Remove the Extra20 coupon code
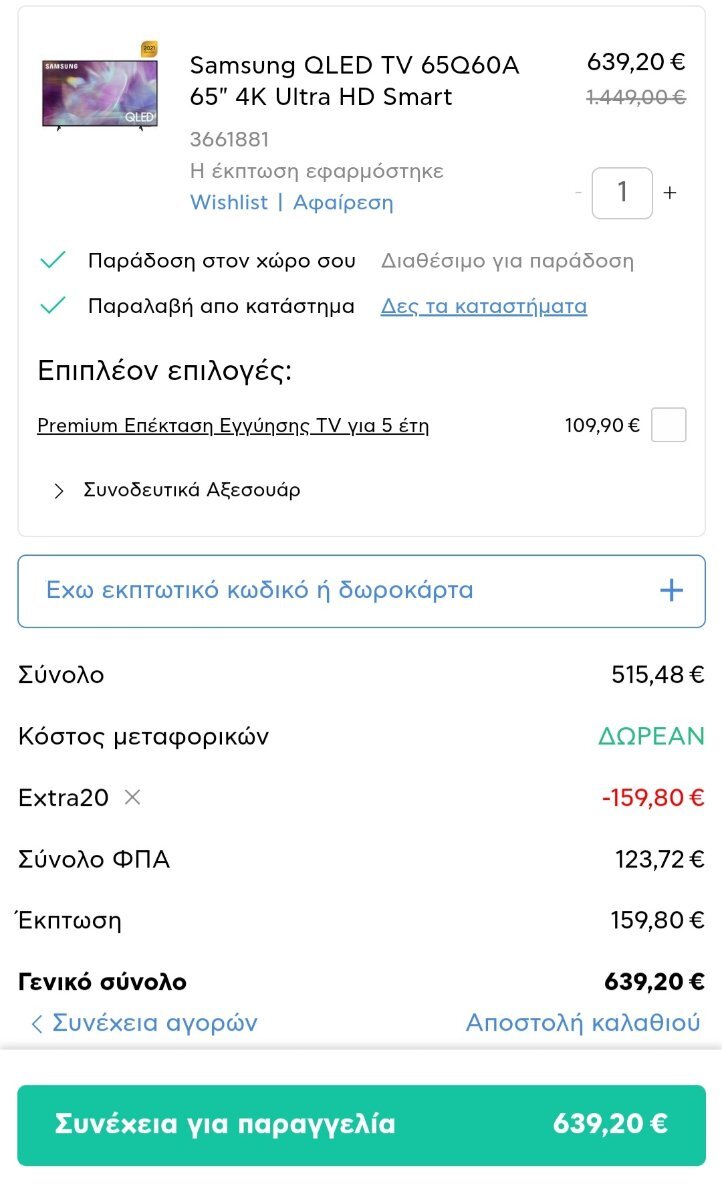The height and width of the screenshot is (1200, 722). pos(132,797)
